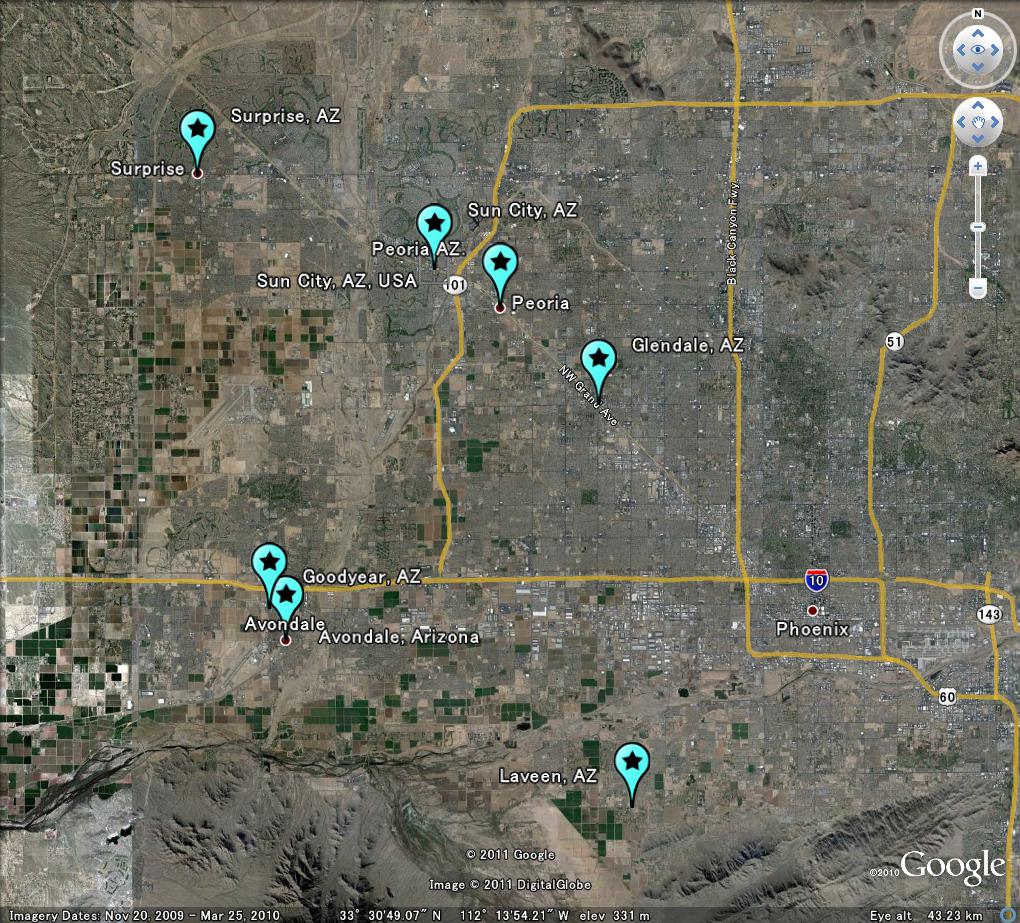Viewport: 1020px width, 923px height.
Task: Select the Goodyear, AZ placemark pin
Action: (x=268, y=563)
